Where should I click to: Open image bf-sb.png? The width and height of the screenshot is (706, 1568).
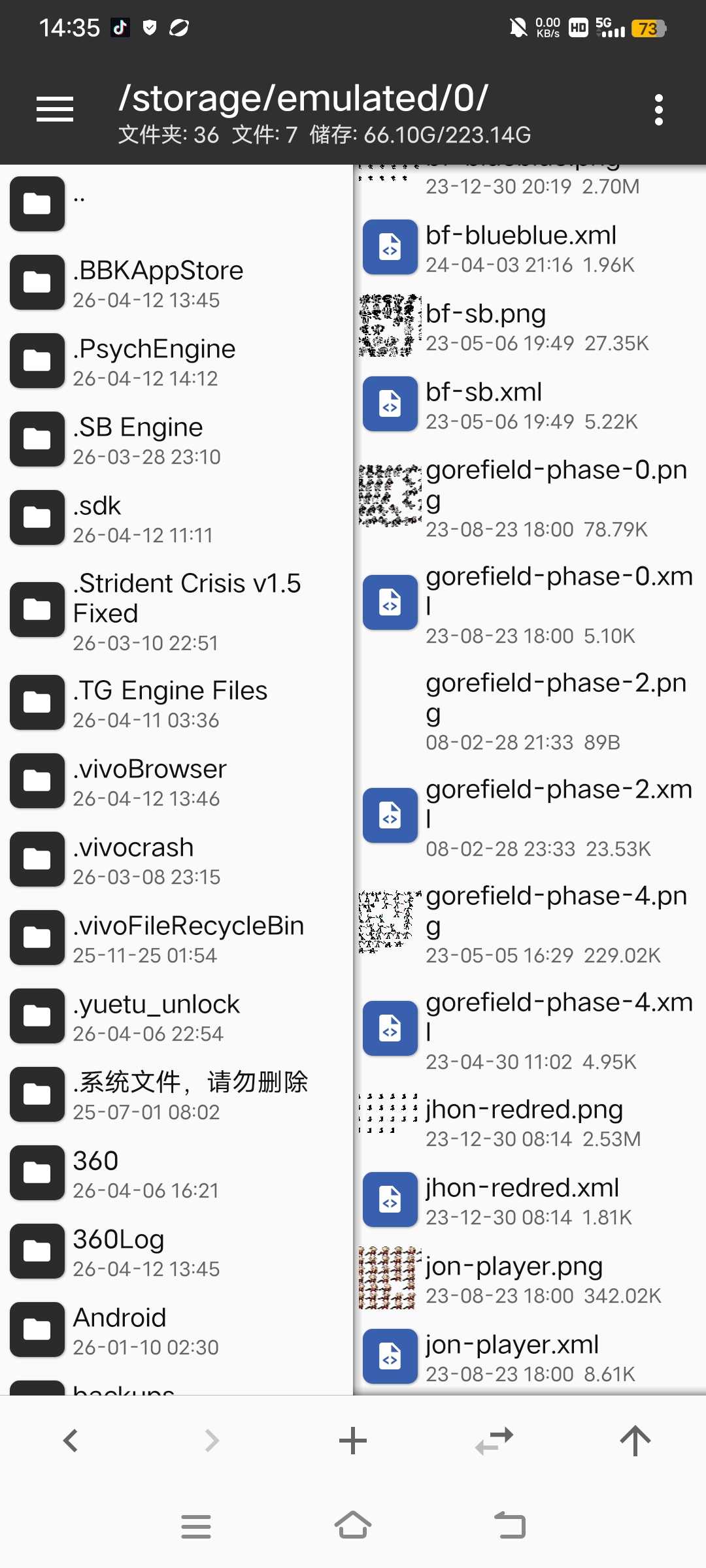coord(529,325)
